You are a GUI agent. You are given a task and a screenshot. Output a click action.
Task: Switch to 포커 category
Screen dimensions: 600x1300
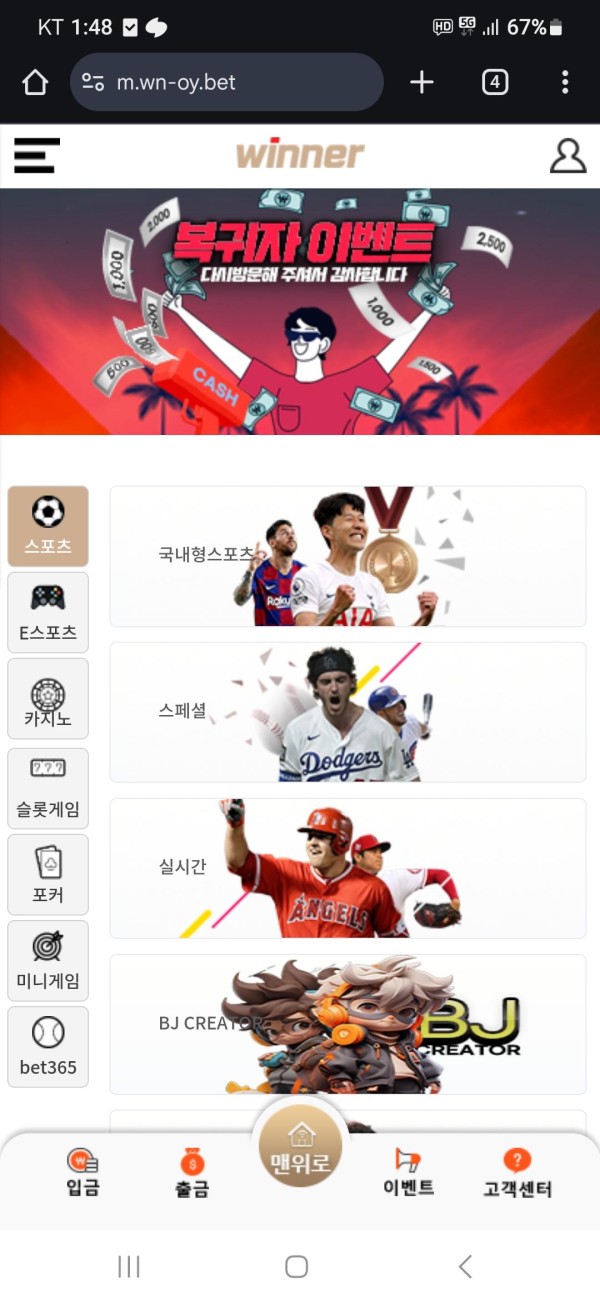48,873
